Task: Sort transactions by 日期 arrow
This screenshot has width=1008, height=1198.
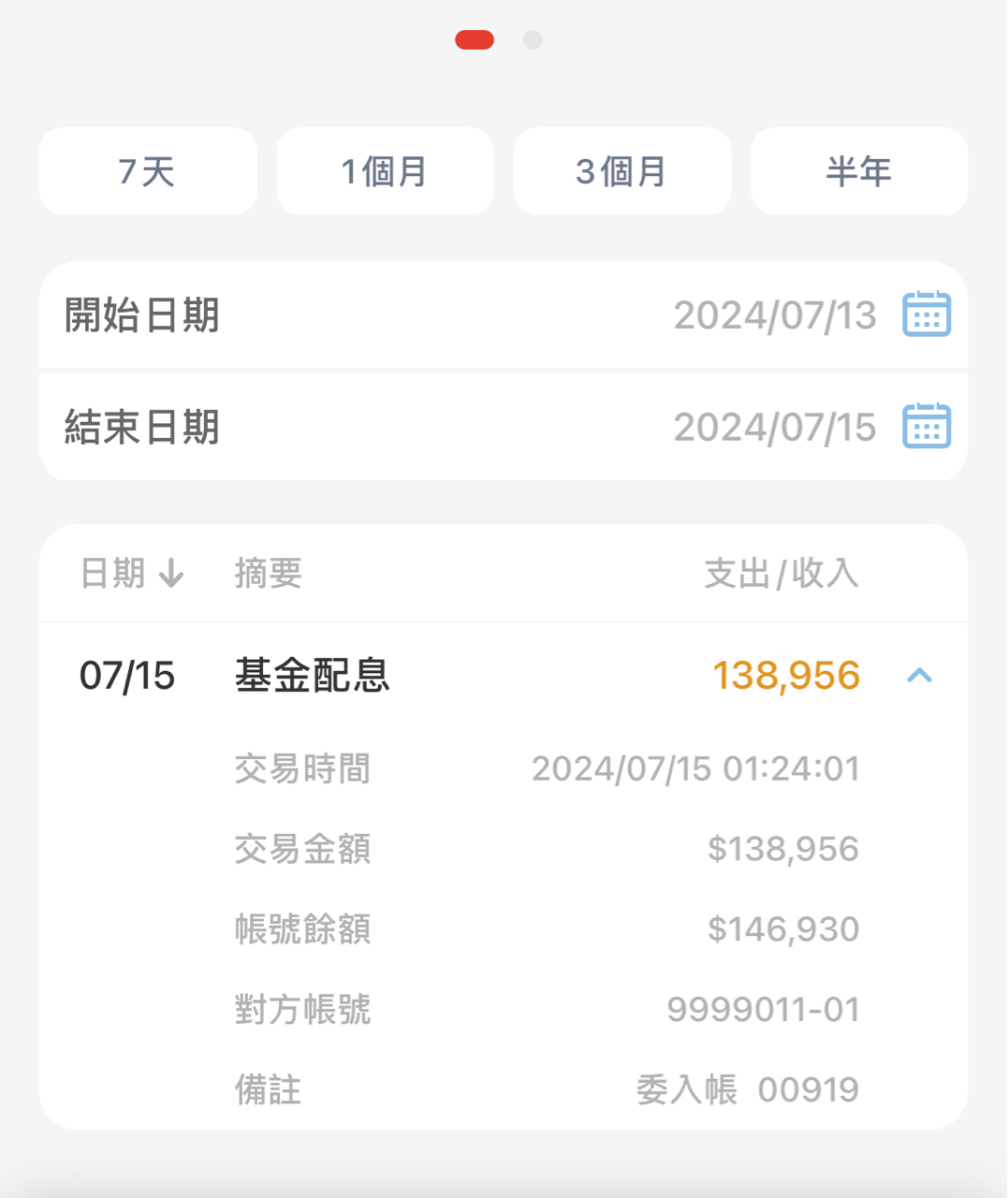Action: click(171, 573)
